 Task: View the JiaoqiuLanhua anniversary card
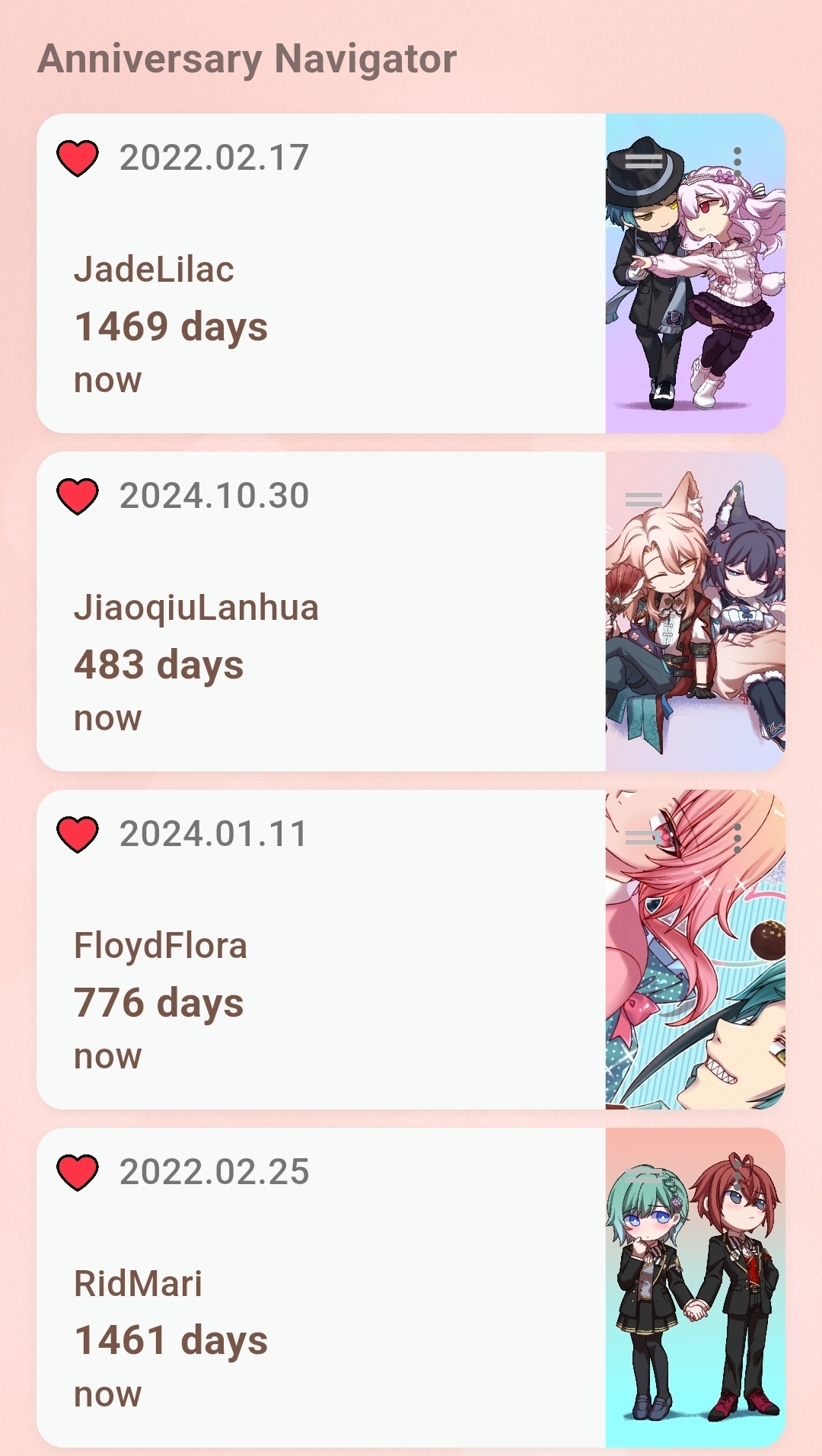(320, 612)
